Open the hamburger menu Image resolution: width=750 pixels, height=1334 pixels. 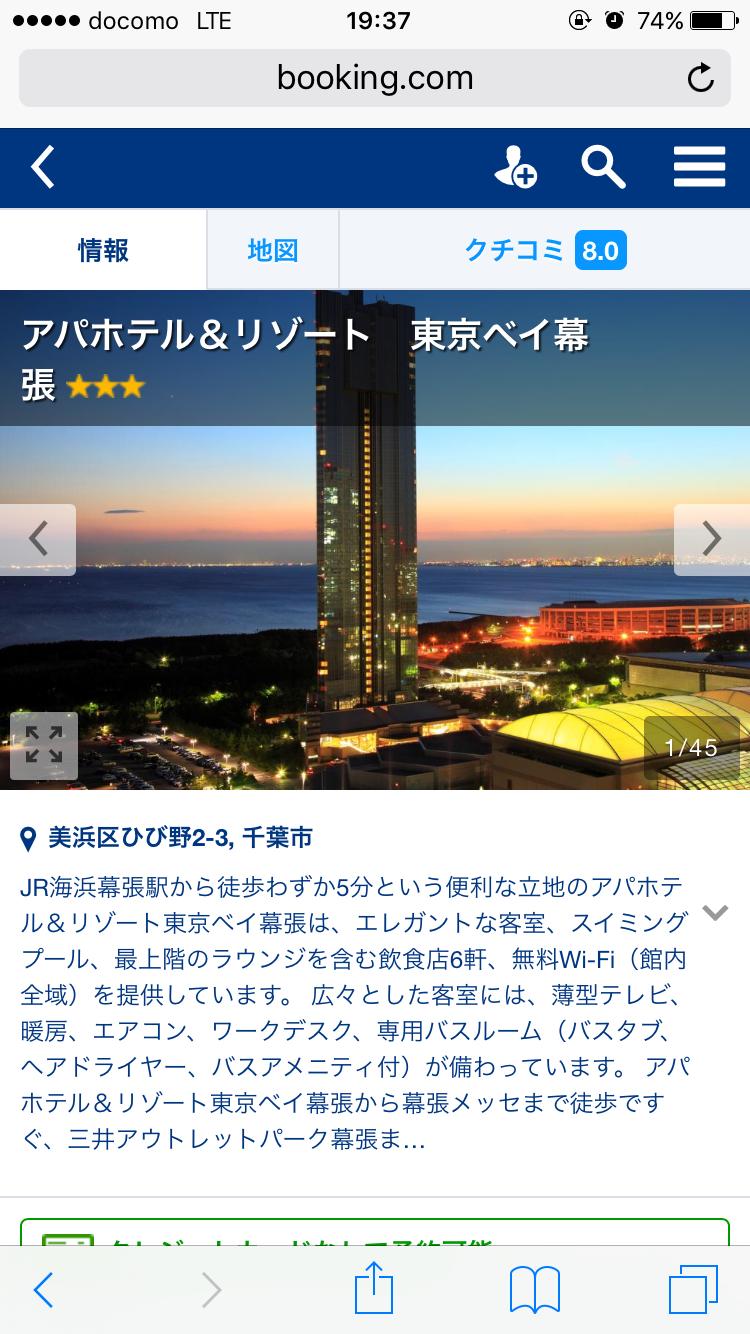click(699, 167)
